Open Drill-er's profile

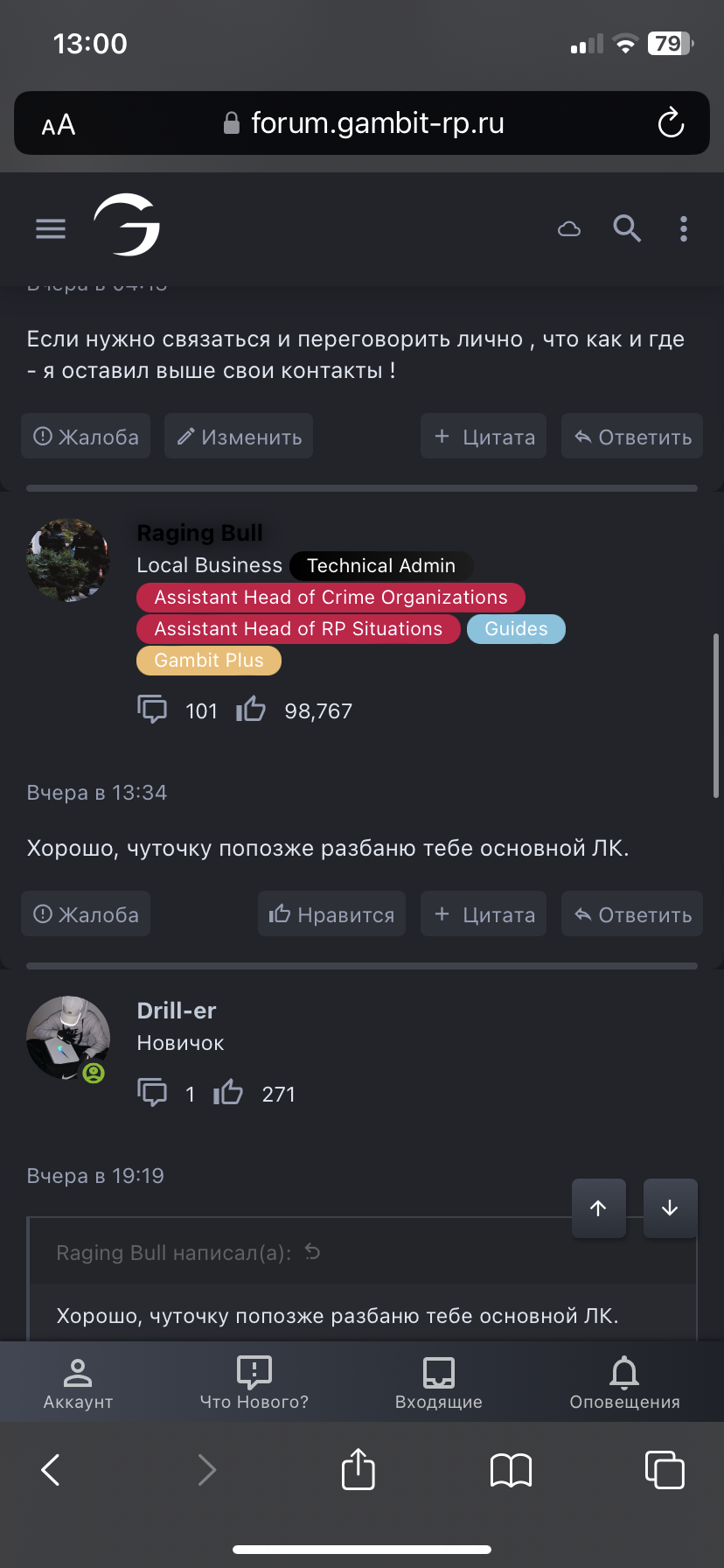[177, 1011]
